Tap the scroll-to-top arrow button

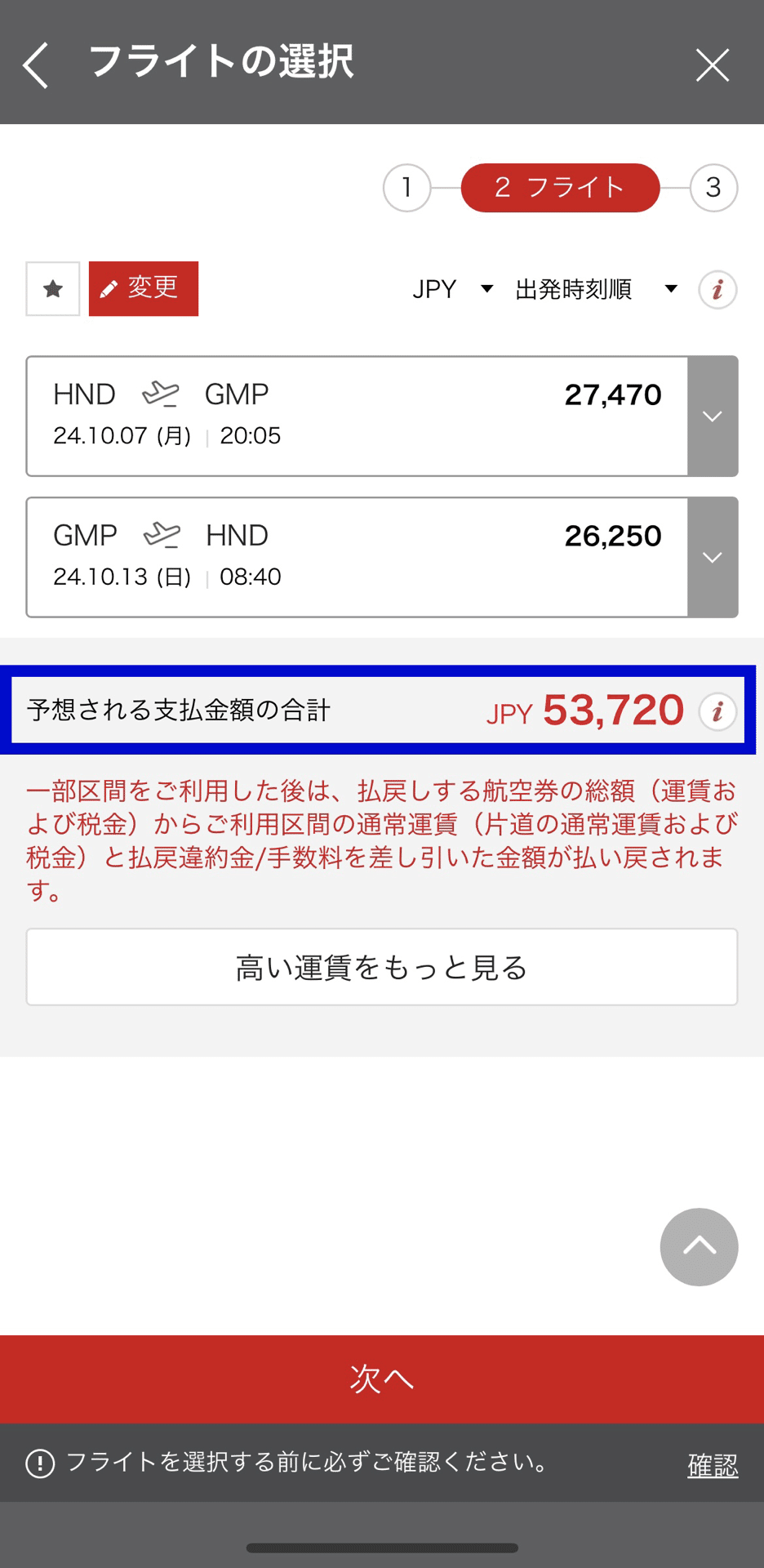click(x=700, y=1247)
